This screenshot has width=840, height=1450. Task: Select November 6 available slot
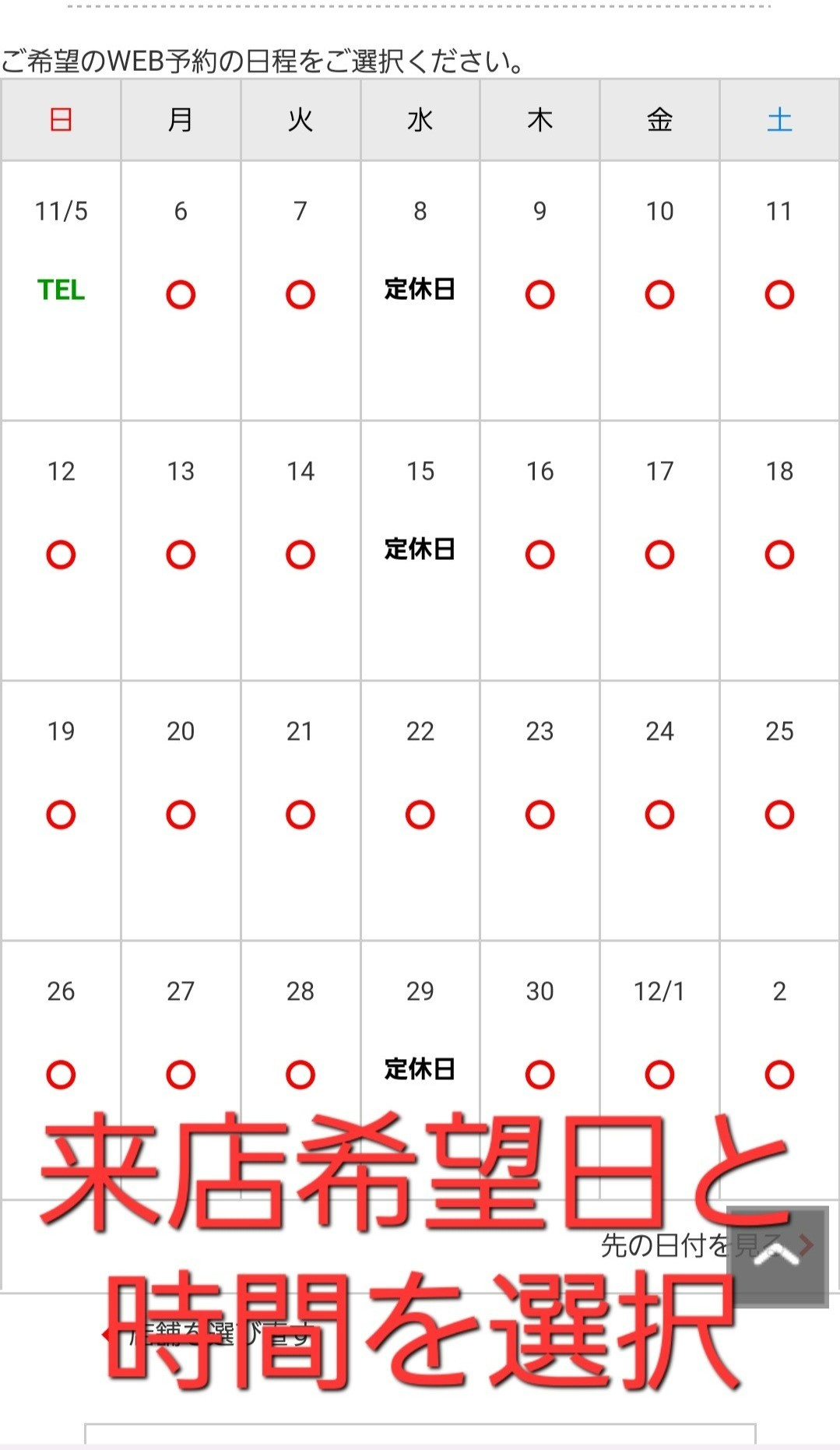pyautogui.click(x=181, y=295)
